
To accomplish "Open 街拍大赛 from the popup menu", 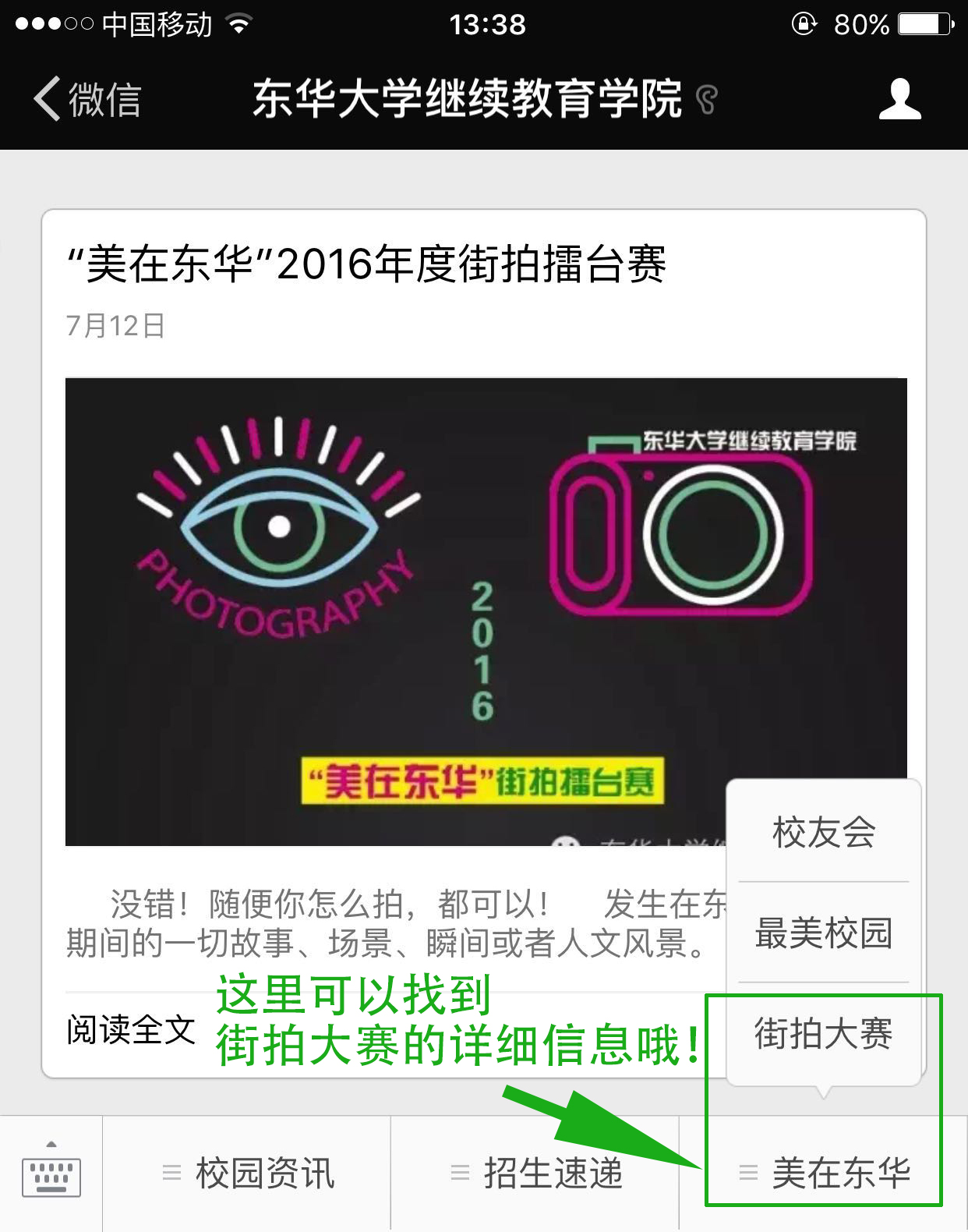I will coord(824,1034).
